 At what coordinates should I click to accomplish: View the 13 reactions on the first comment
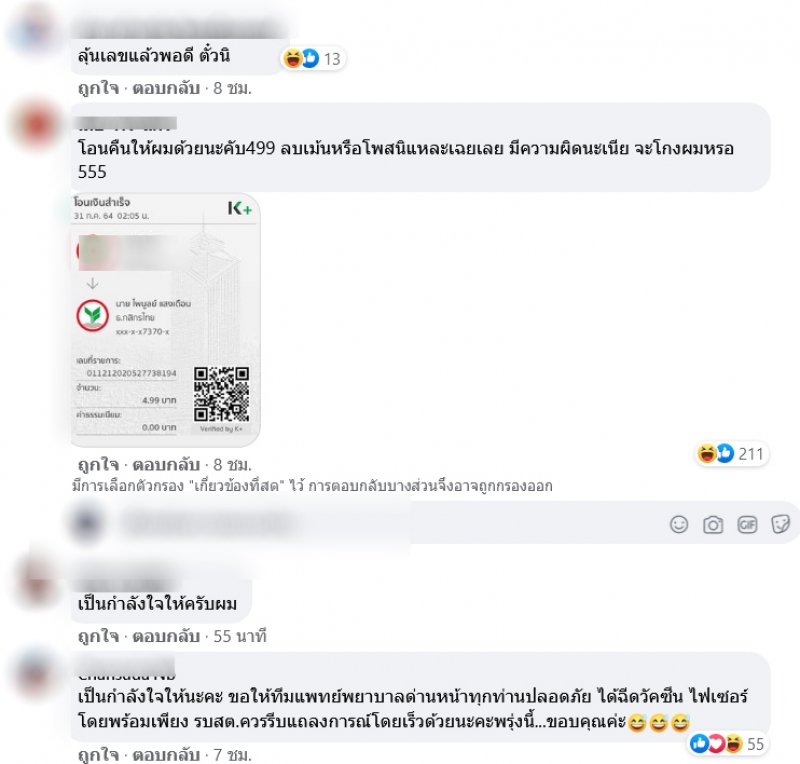click(x=313, y=59)
